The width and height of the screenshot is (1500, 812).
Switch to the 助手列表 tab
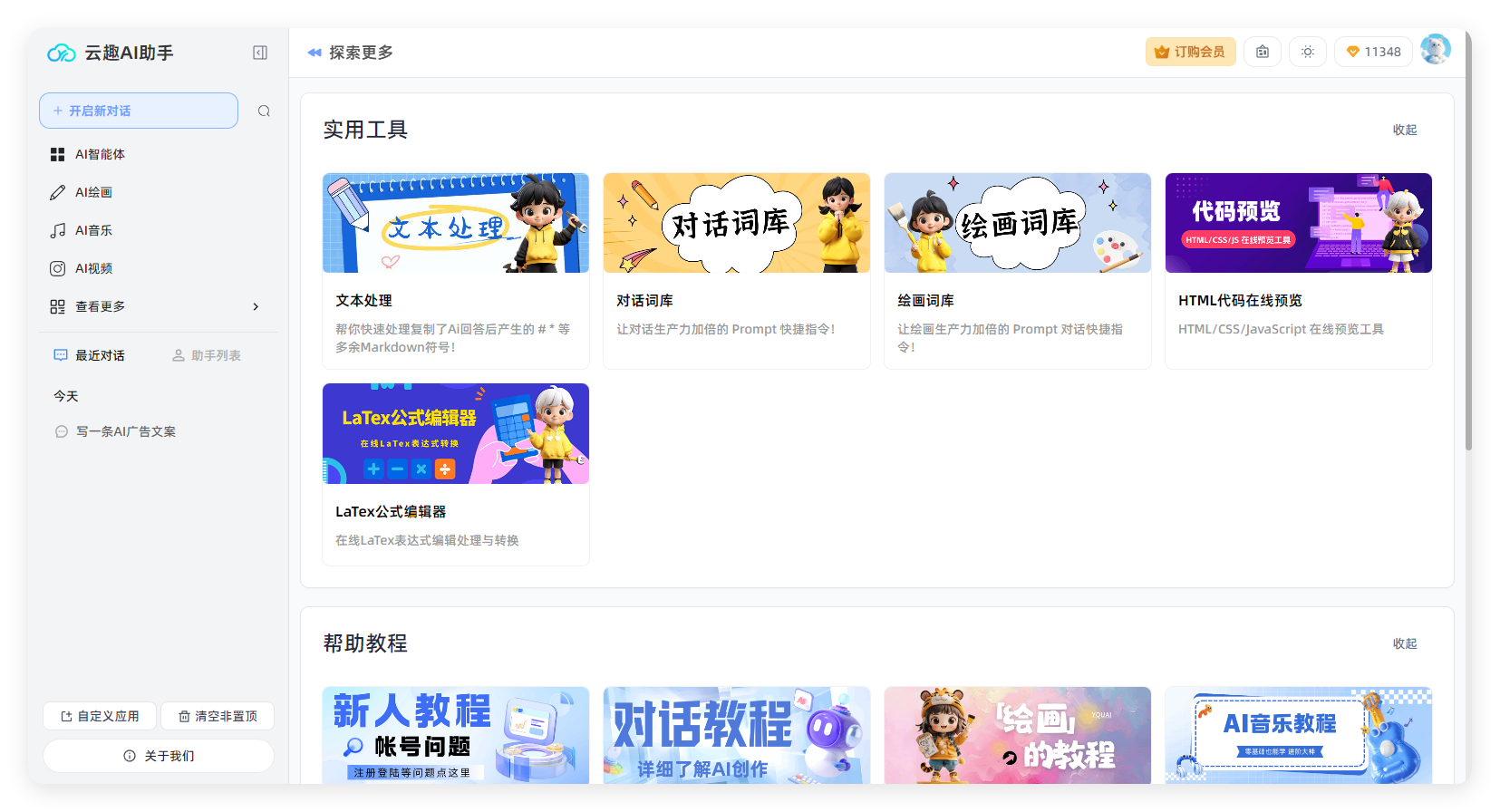point(207,355)
